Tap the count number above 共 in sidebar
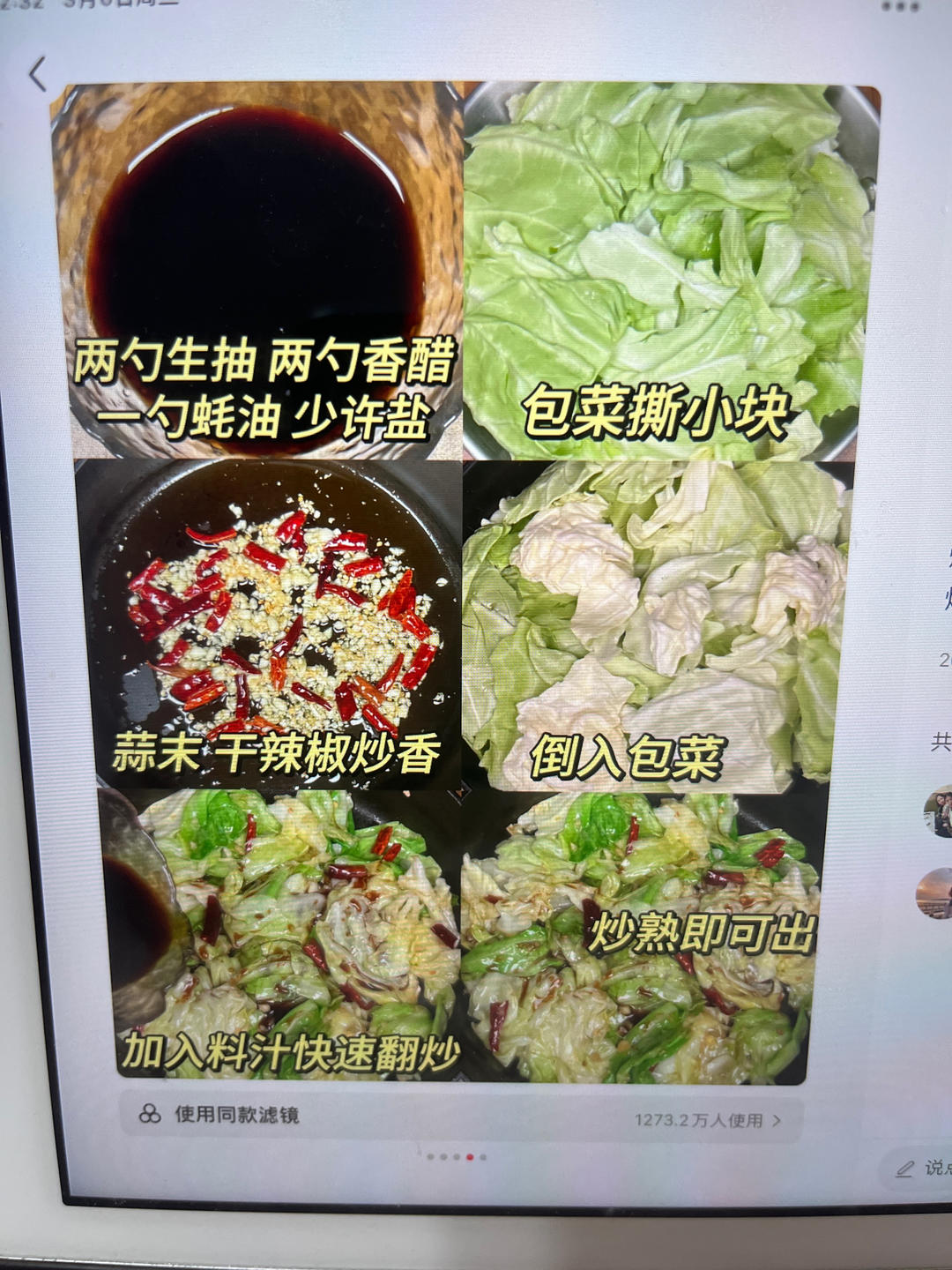This screenshot has width=952, height=1270. (x=943, y=661)
